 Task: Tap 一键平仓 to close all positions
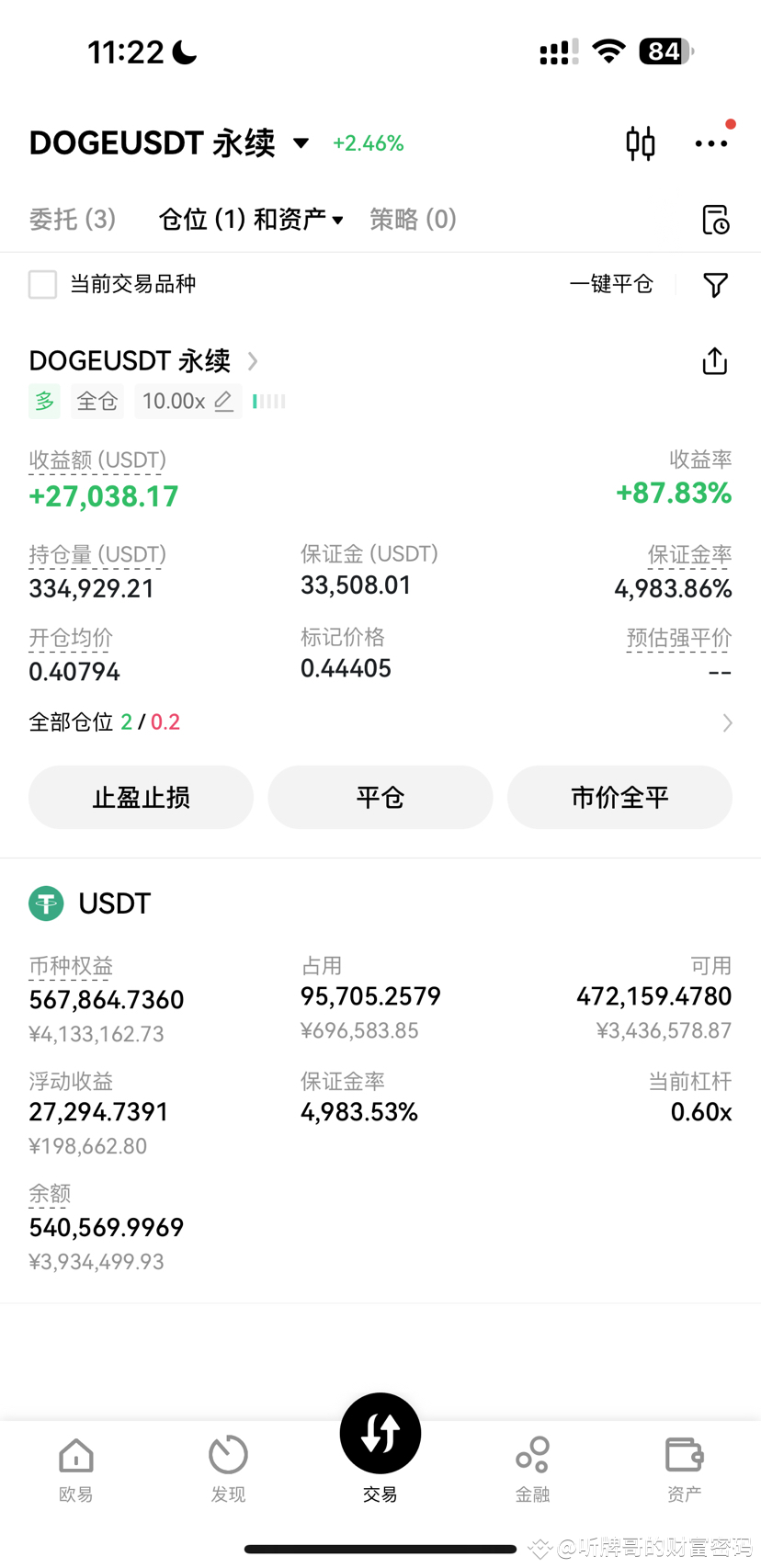[611, 284]
